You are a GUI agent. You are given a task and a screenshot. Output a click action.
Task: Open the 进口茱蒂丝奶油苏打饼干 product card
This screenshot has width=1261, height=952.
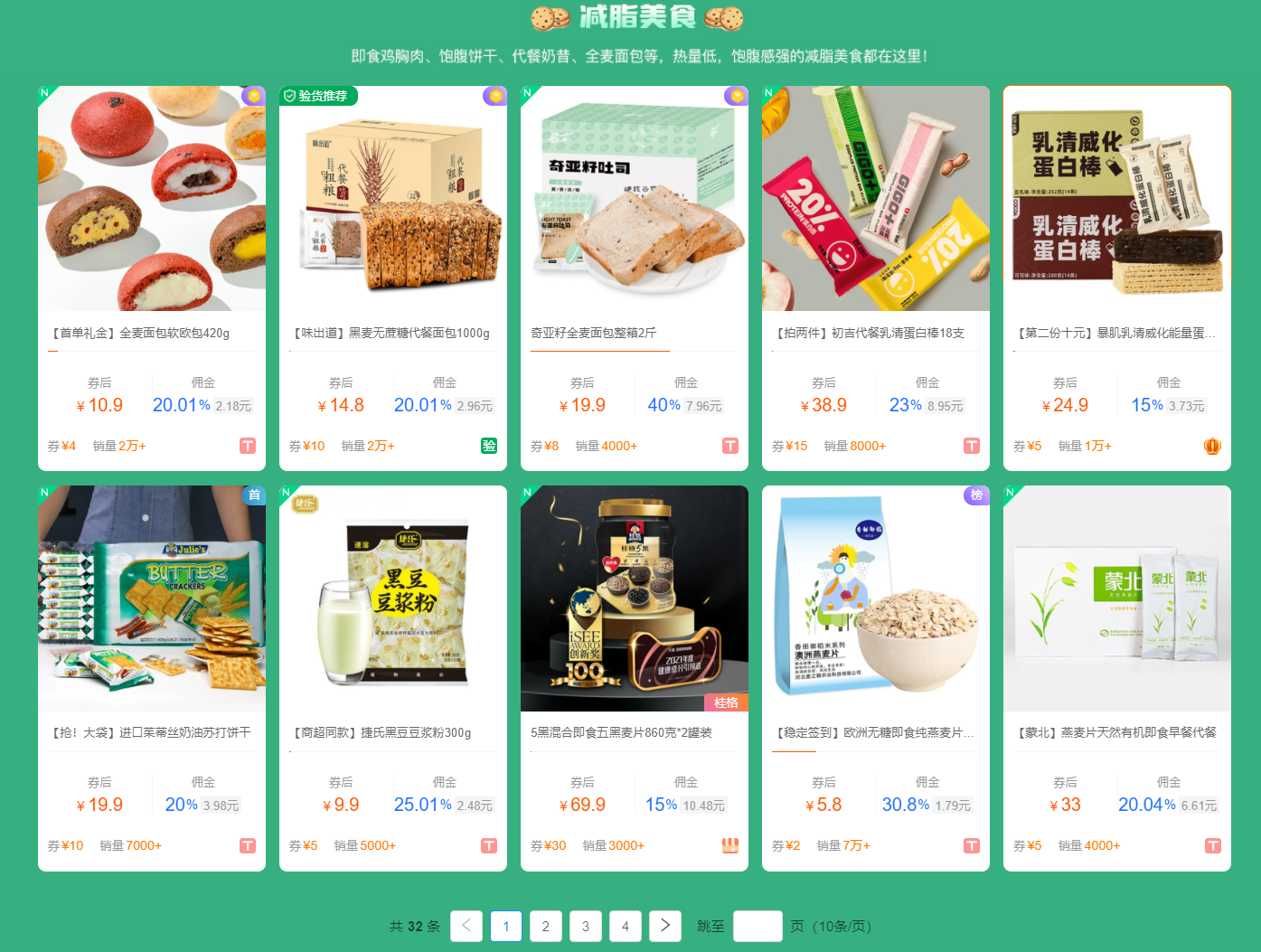tap(152, 599)
